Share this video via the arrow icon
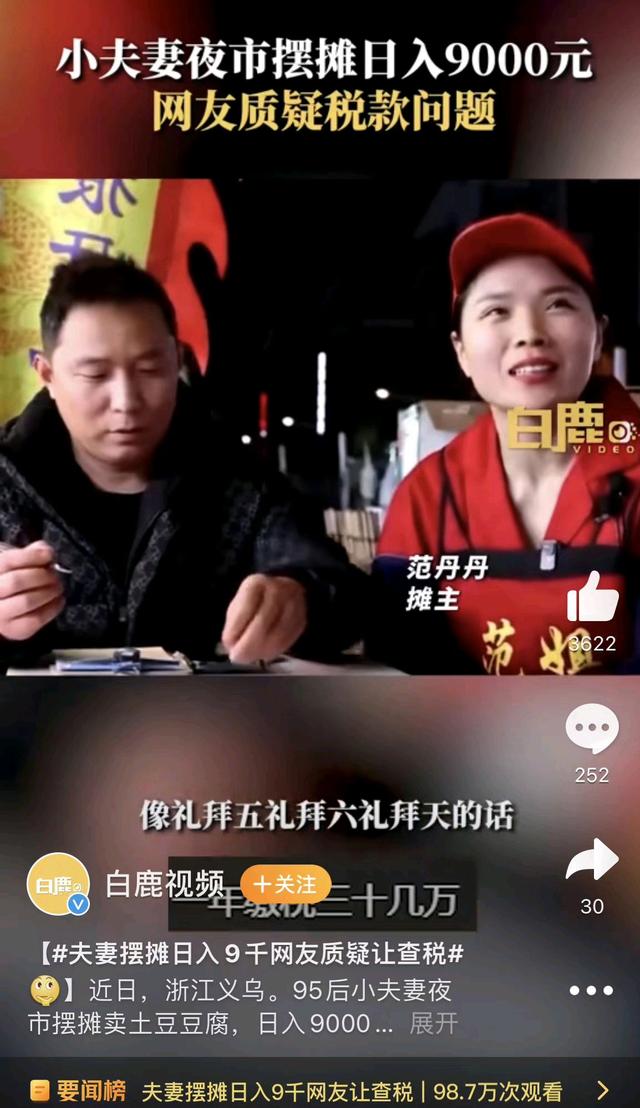Screen dimensions: 640x1108 592,862
